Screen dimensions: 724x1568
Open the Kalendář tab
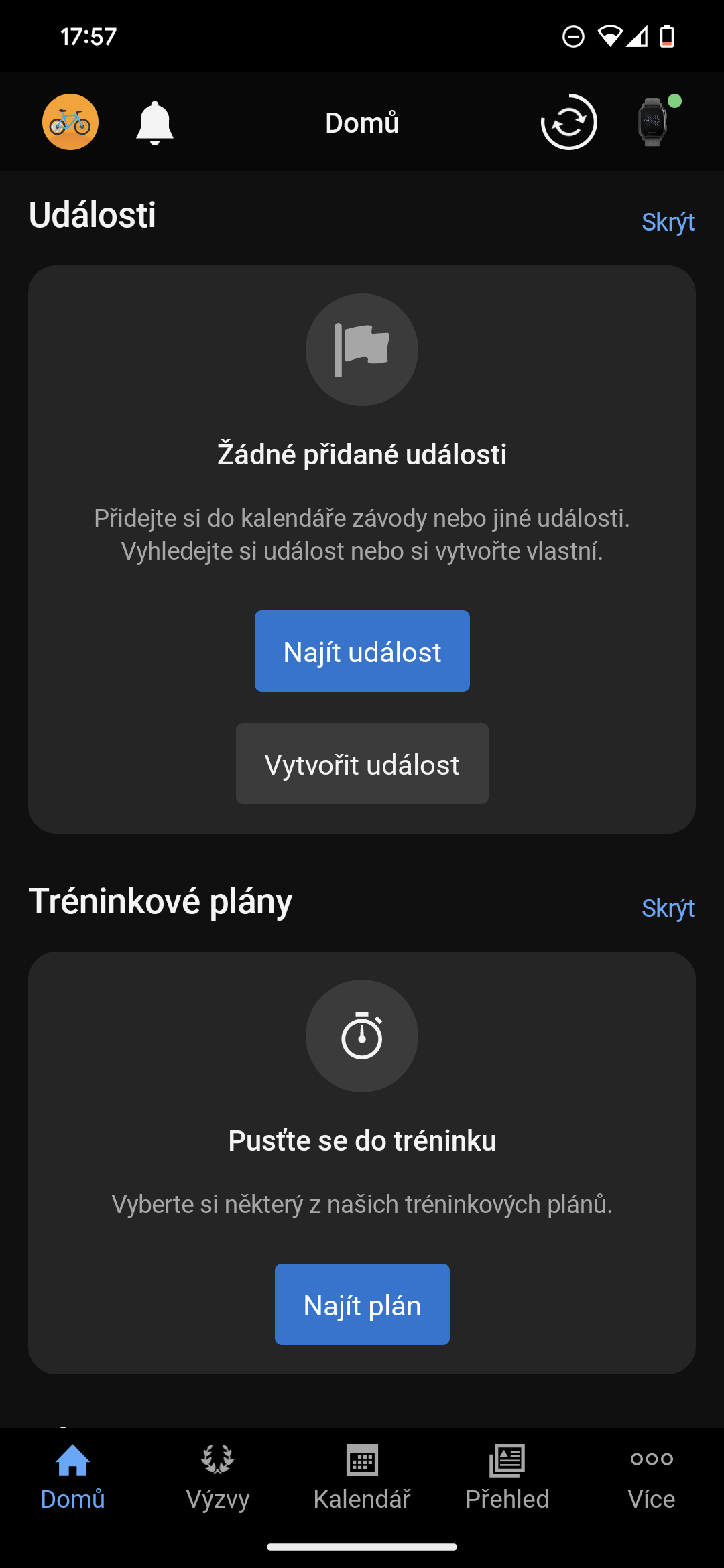pyautogui.click(x=362, y=1478)
